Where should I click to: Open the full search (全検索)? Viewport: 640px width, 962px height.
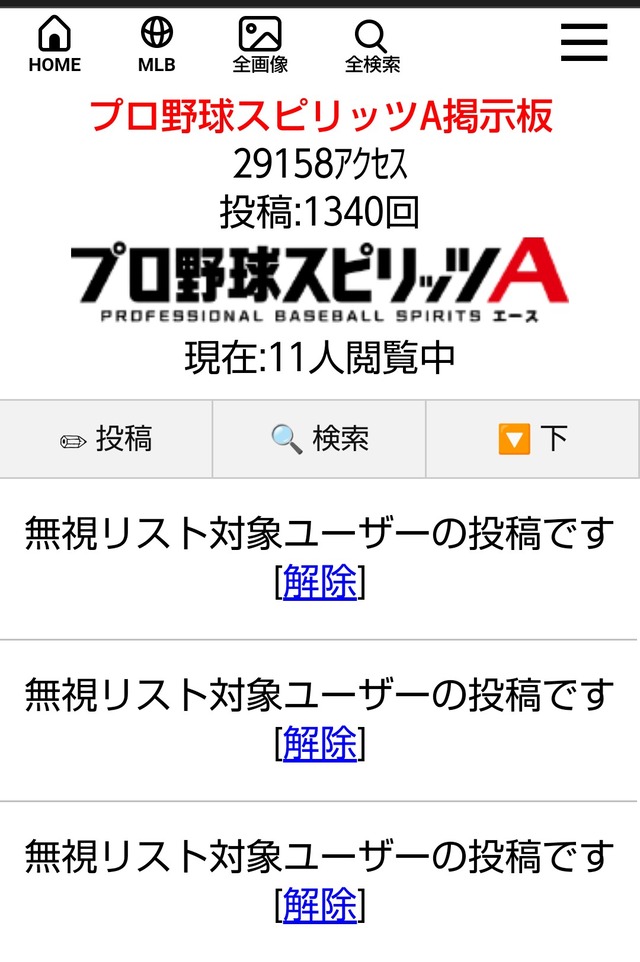pos(372,45)
